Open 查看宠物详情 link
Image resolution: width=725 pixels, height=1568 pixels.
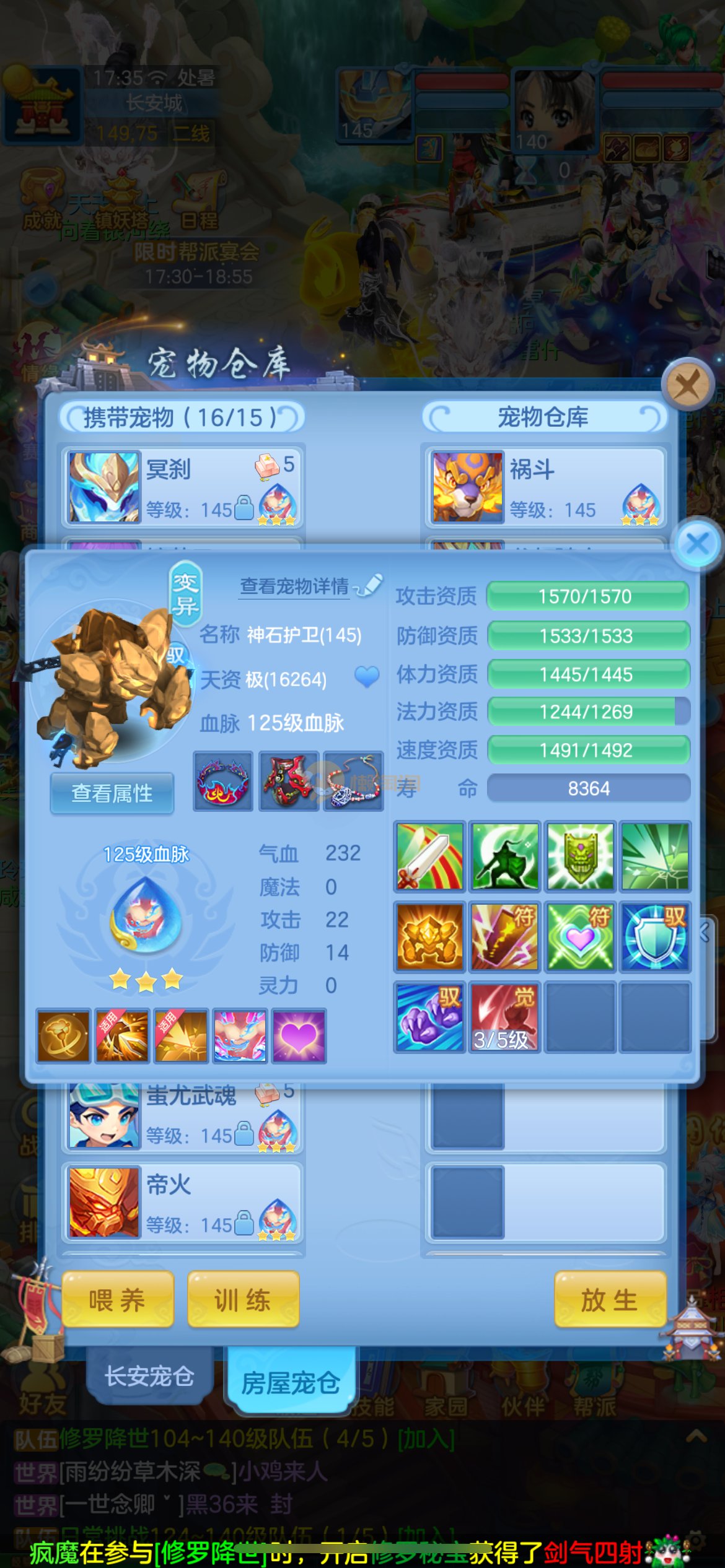pos(294,586)
